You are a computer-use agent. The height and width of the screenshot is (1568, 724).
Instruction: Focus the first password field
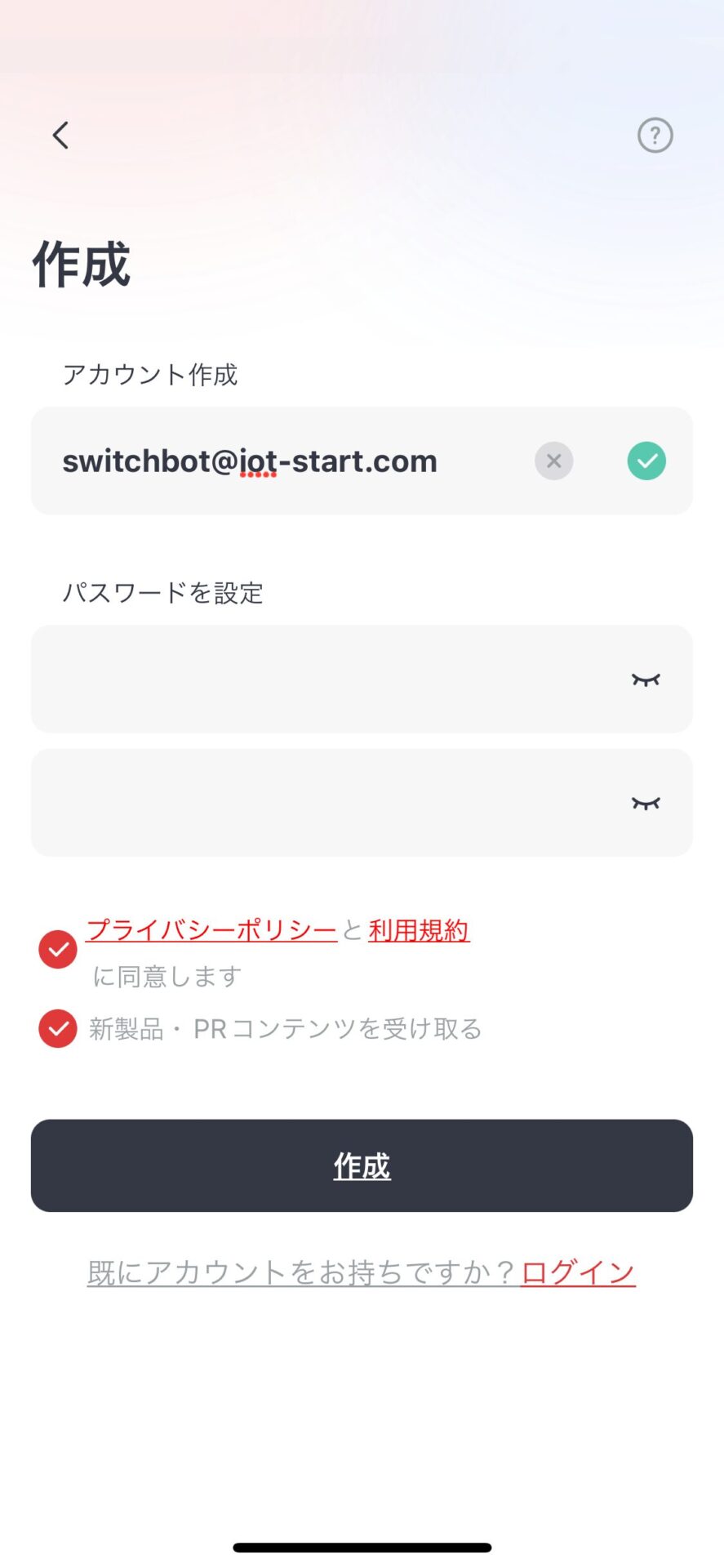pyautogui.click(x=318, y=679)
